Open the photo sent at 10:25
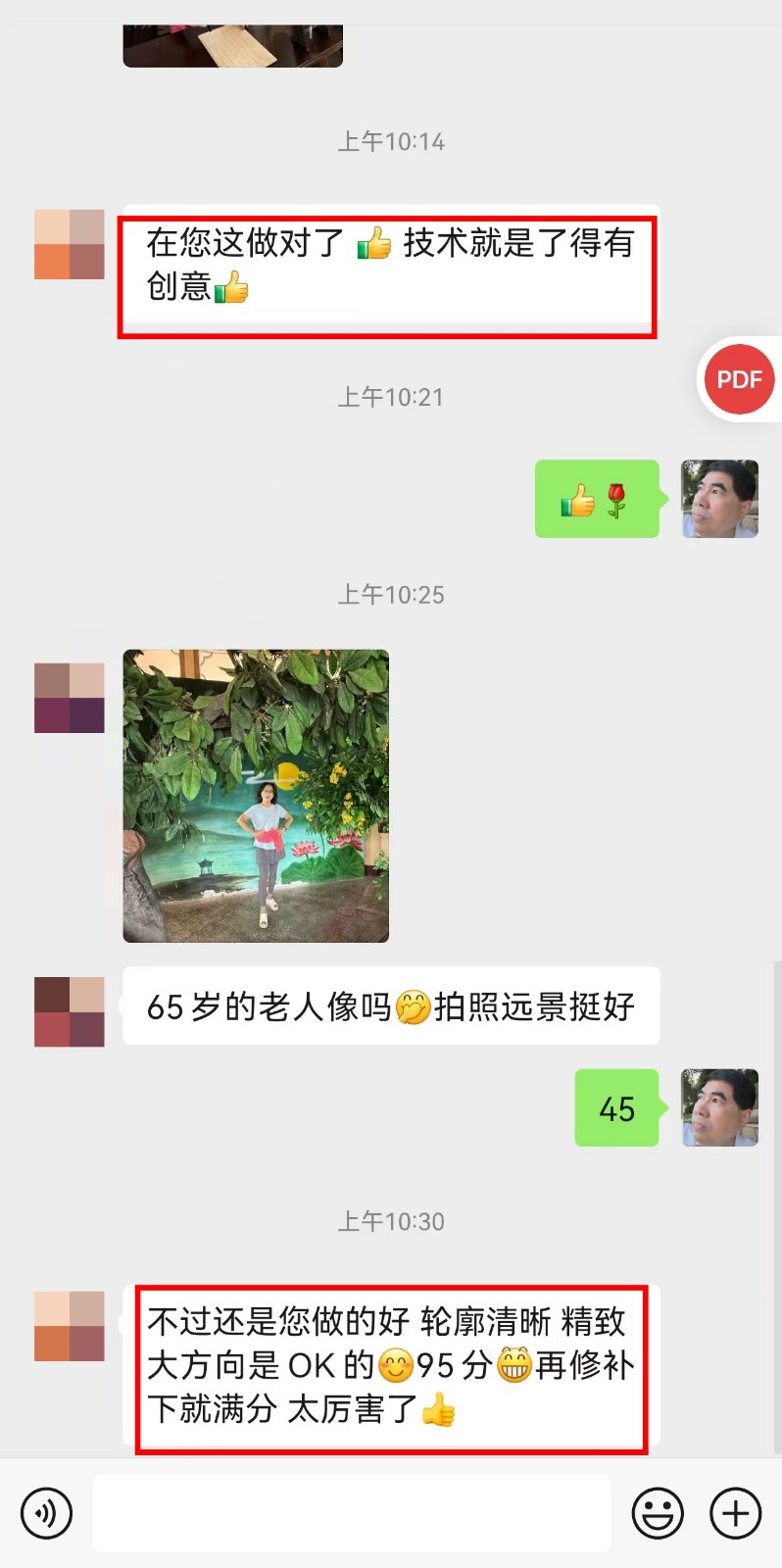 point(256,795)
